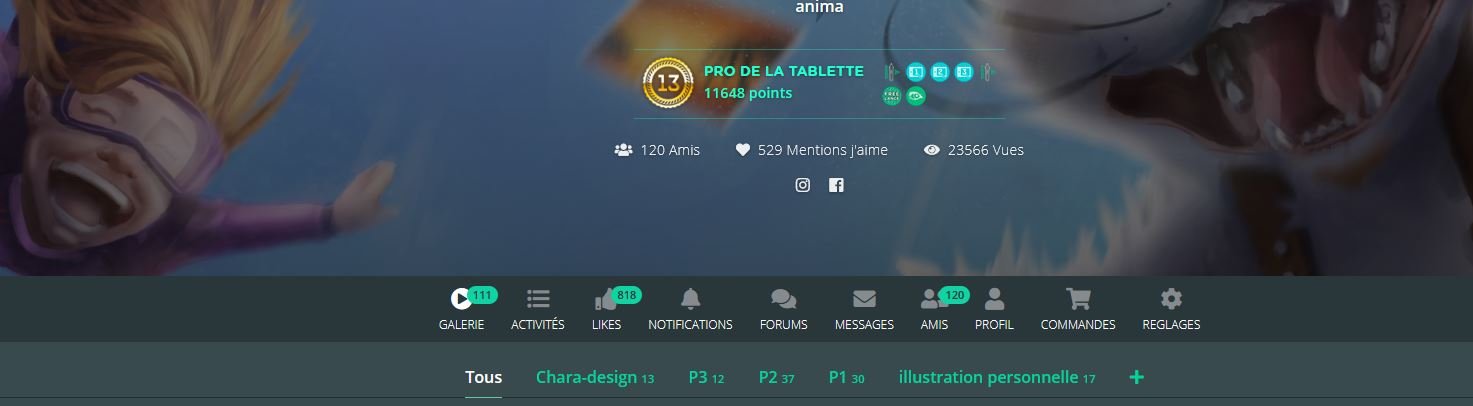Filter by illustration personnelle
Image resolution: width=1473 pixels, height=406 pixels.
pyautogui.click(x=996, y=377)
